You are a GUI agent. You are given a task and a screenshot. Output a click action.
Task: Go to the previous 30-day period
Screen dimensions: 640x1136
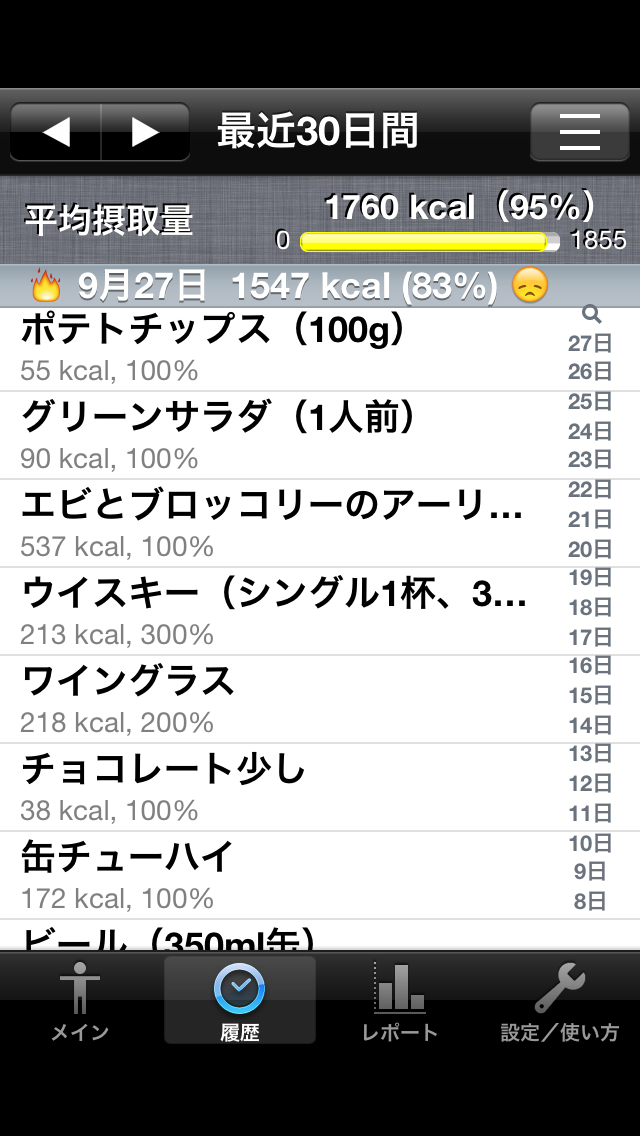[x=56, y=132]
